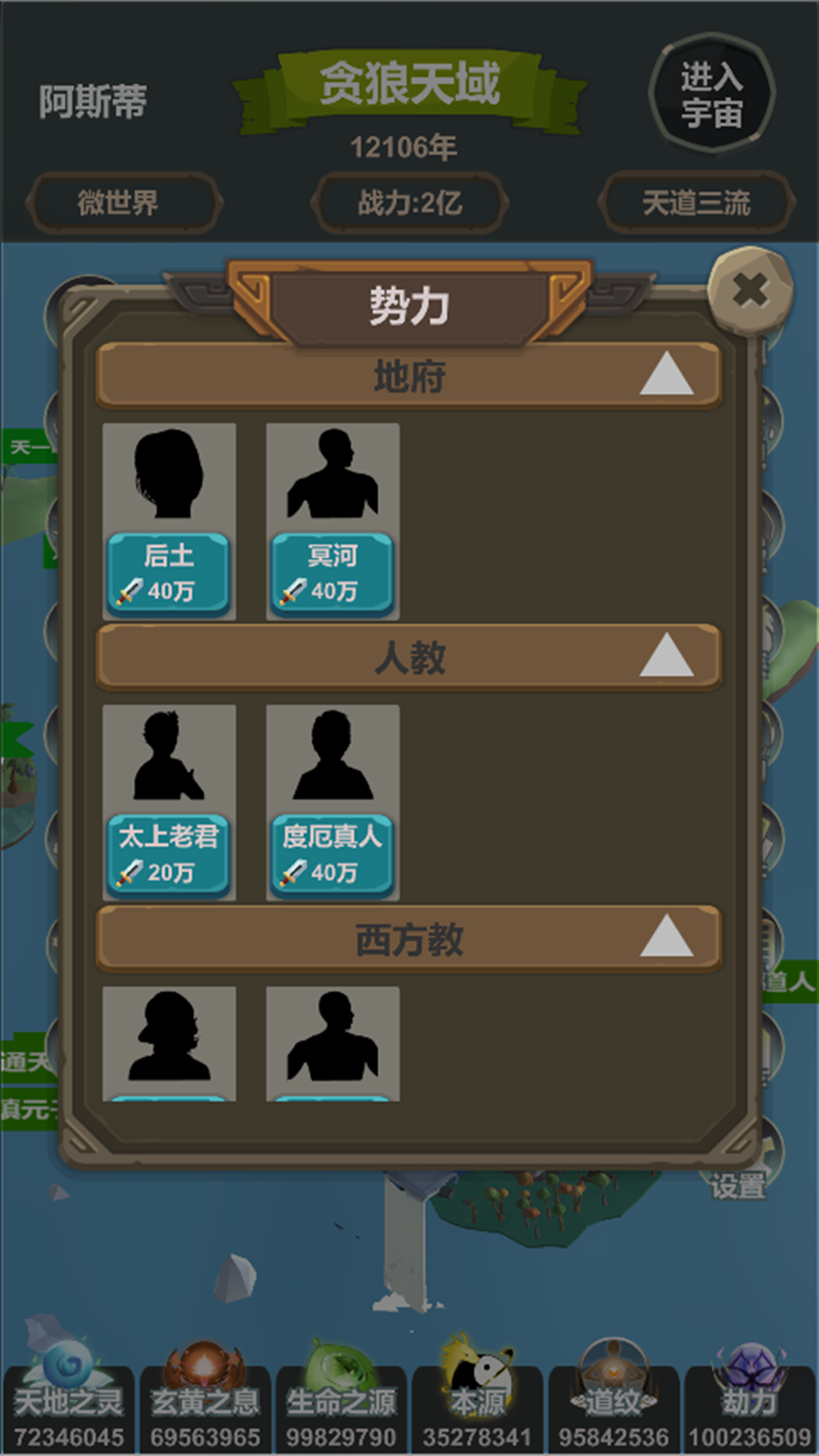Open the 本源 resource
The height and width of the screenshot is (1456, 819).
click(x=477, y=1406)
